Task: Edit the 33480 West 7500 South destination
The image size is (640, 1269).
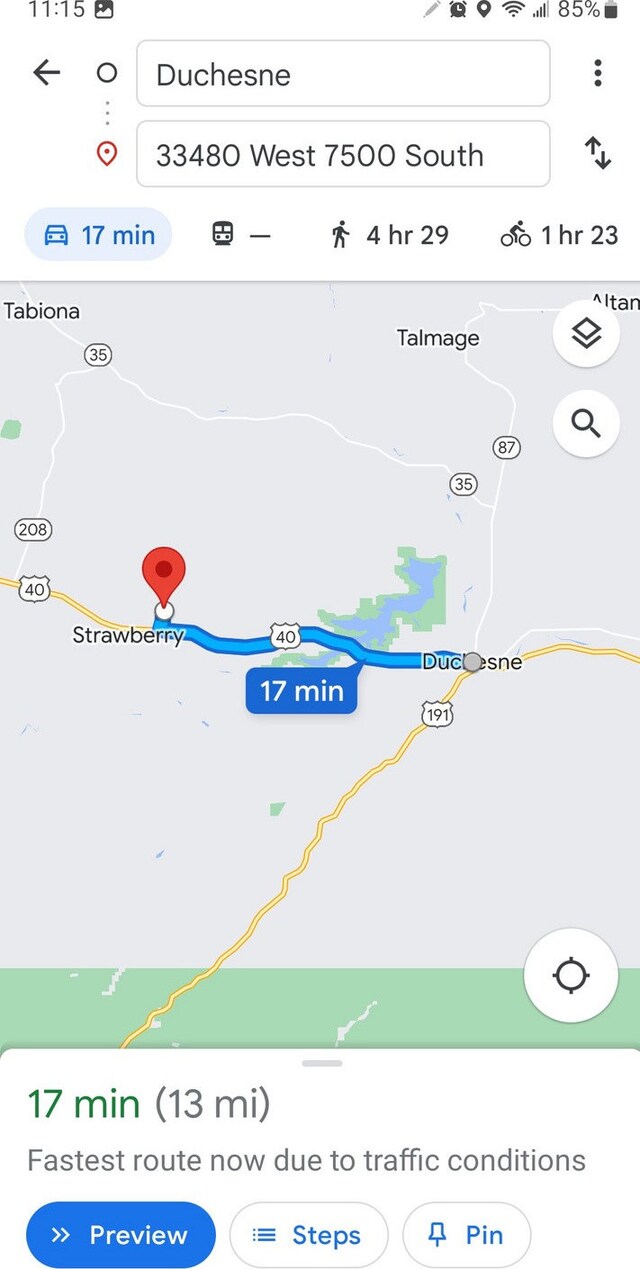Action: [x=343, y=155]
